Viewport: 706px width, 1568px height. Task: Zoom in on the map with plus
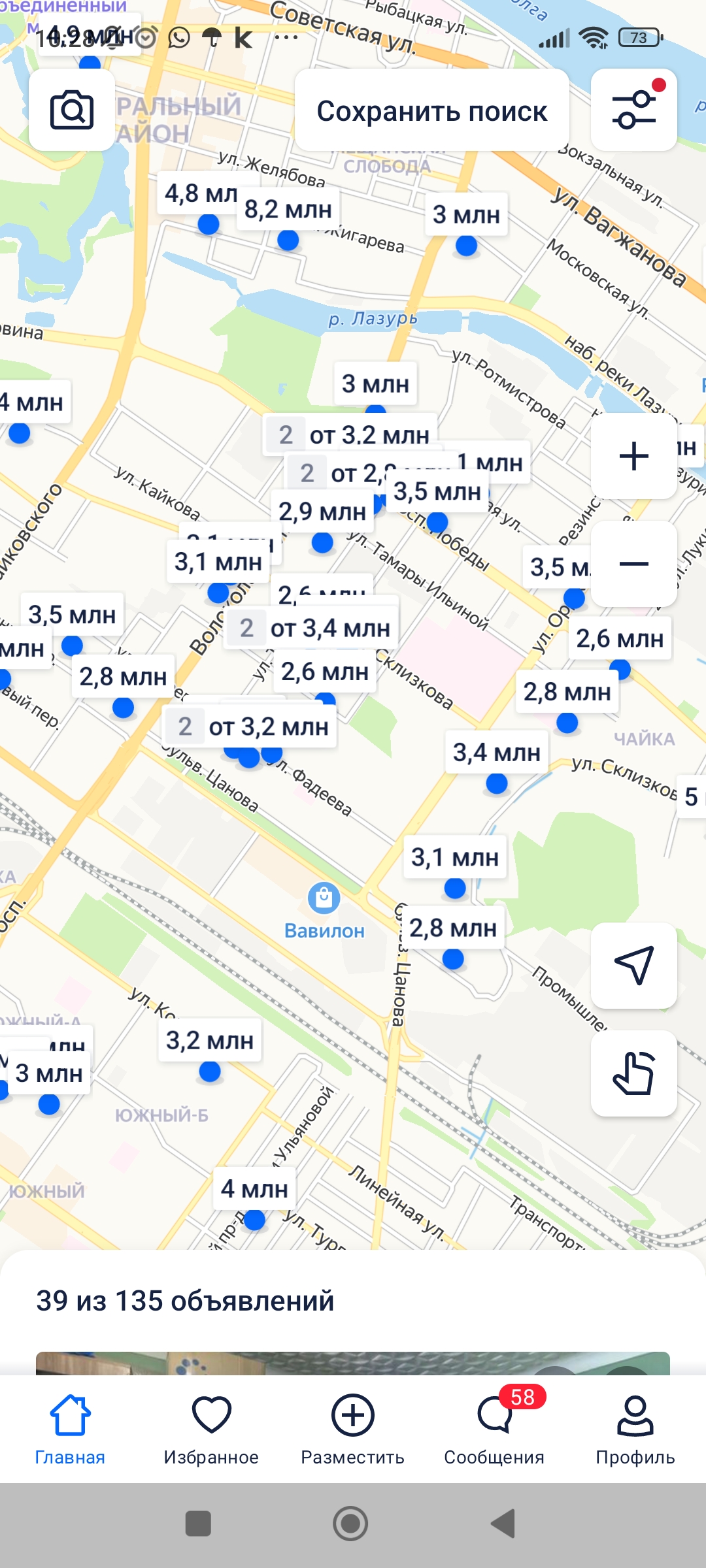633,456
